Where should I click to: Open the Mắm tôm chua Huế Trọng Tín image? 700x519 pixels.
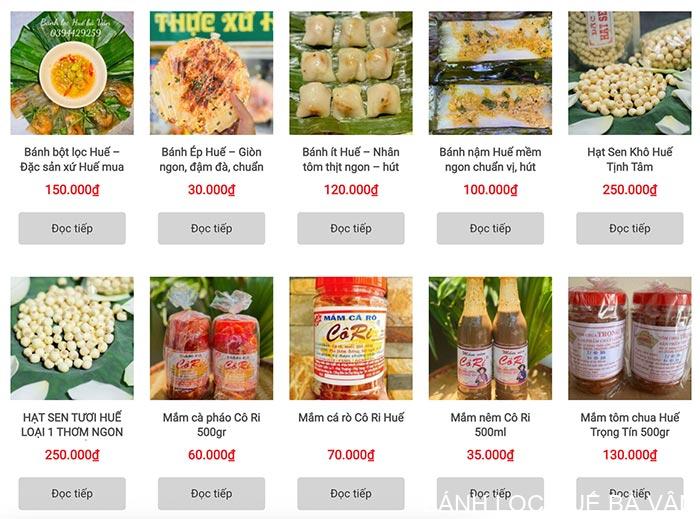click(x=629, y=338)
